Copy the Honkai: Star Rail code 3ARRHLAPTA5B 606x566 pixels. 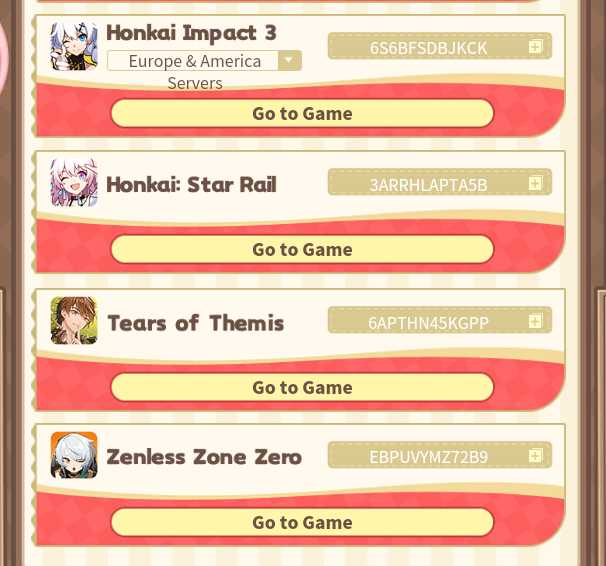535,183
